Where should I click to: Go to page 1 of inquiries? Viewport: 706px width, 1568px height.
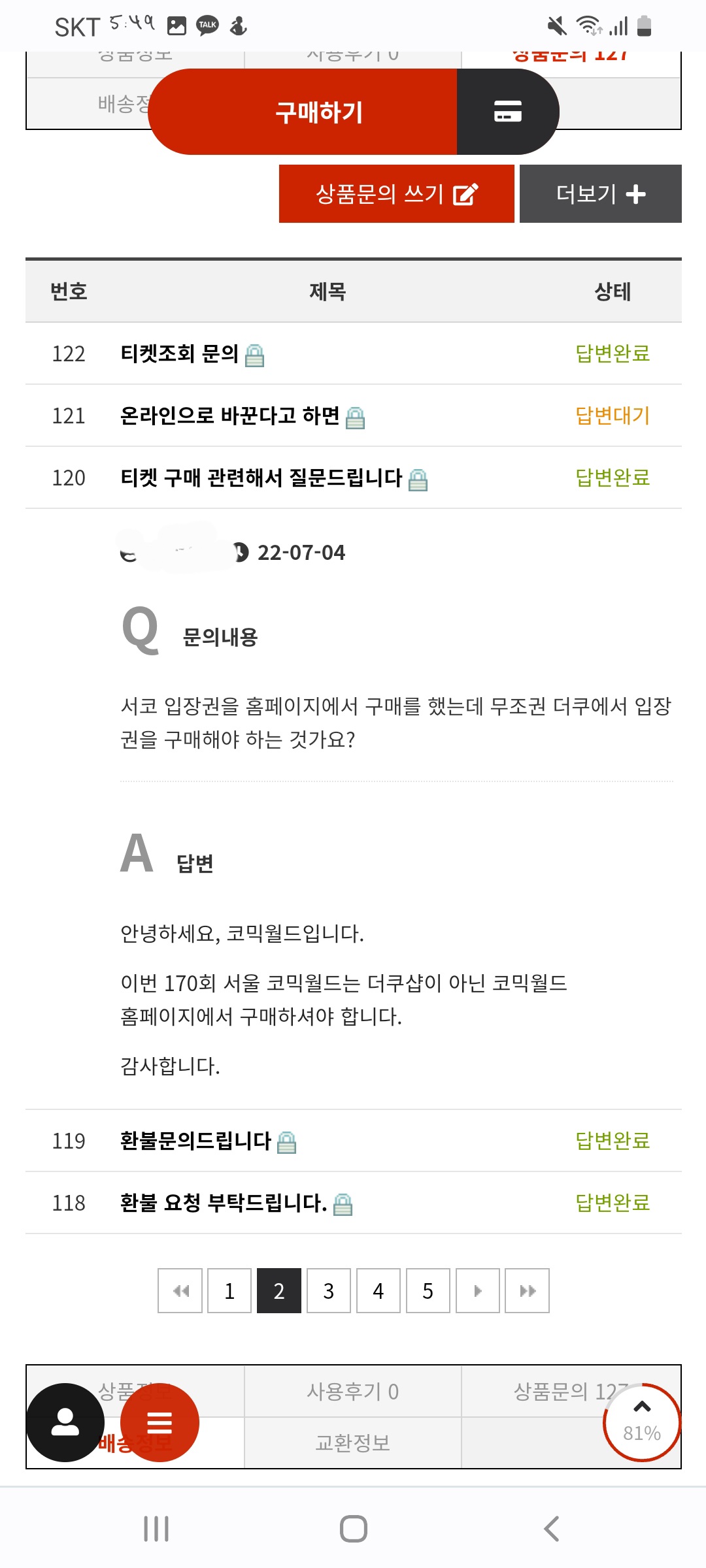(229, 1290)
